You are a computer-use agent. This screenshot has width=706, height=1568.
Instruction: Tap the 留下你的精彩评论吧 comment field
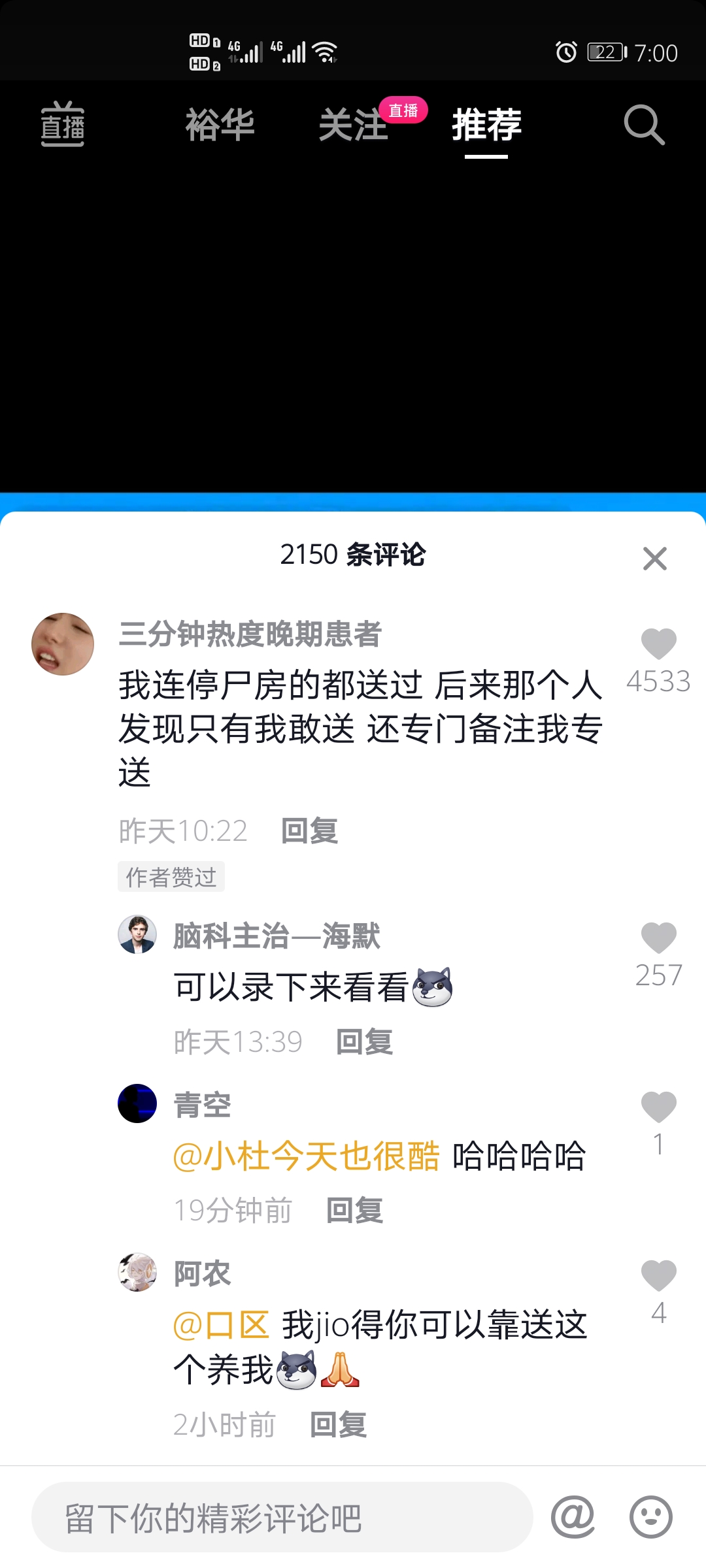(x=282, y=1517)
